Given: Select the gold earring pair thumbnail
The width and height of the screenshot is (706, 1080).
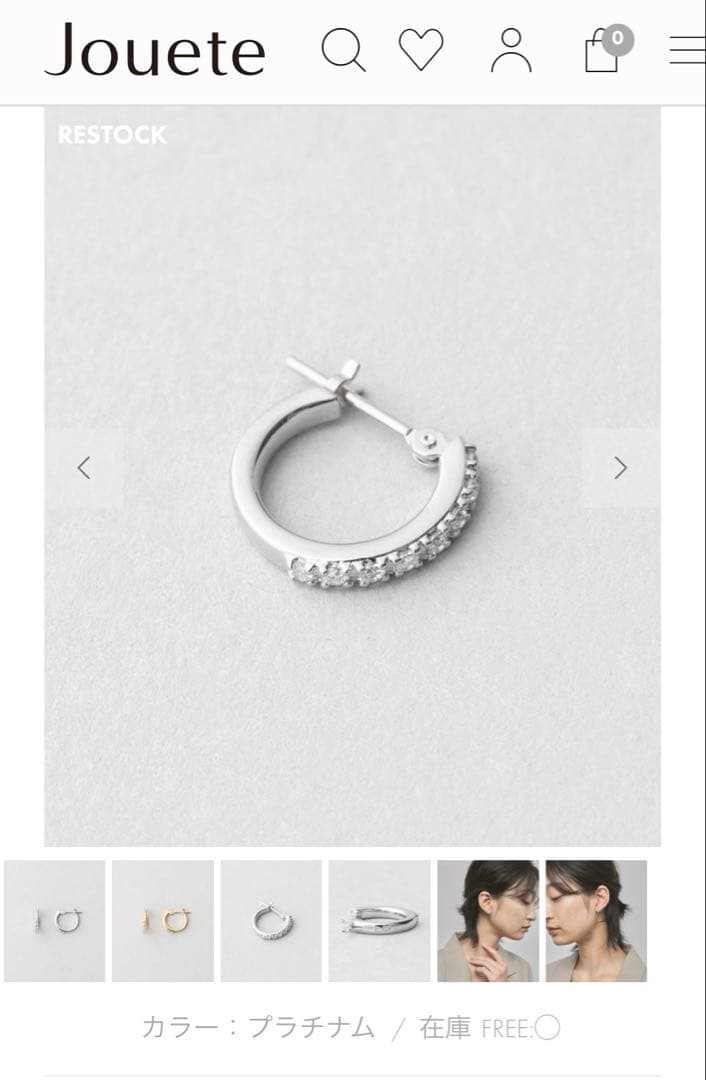Looking at the screenshot, I should (163, 921).
